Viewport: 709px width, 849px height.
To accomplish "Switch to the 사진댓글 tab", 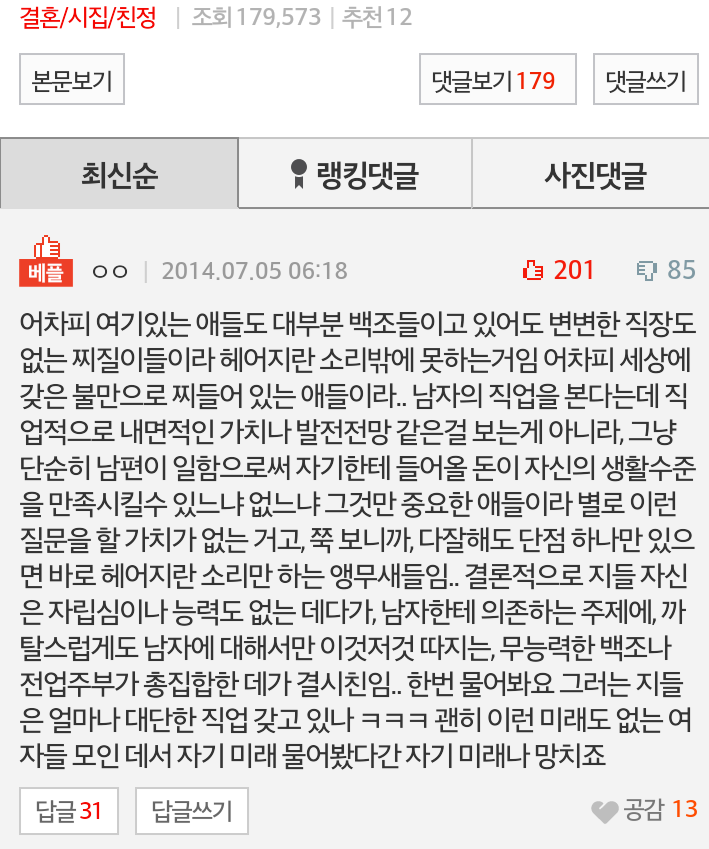I will coord(594,175).
